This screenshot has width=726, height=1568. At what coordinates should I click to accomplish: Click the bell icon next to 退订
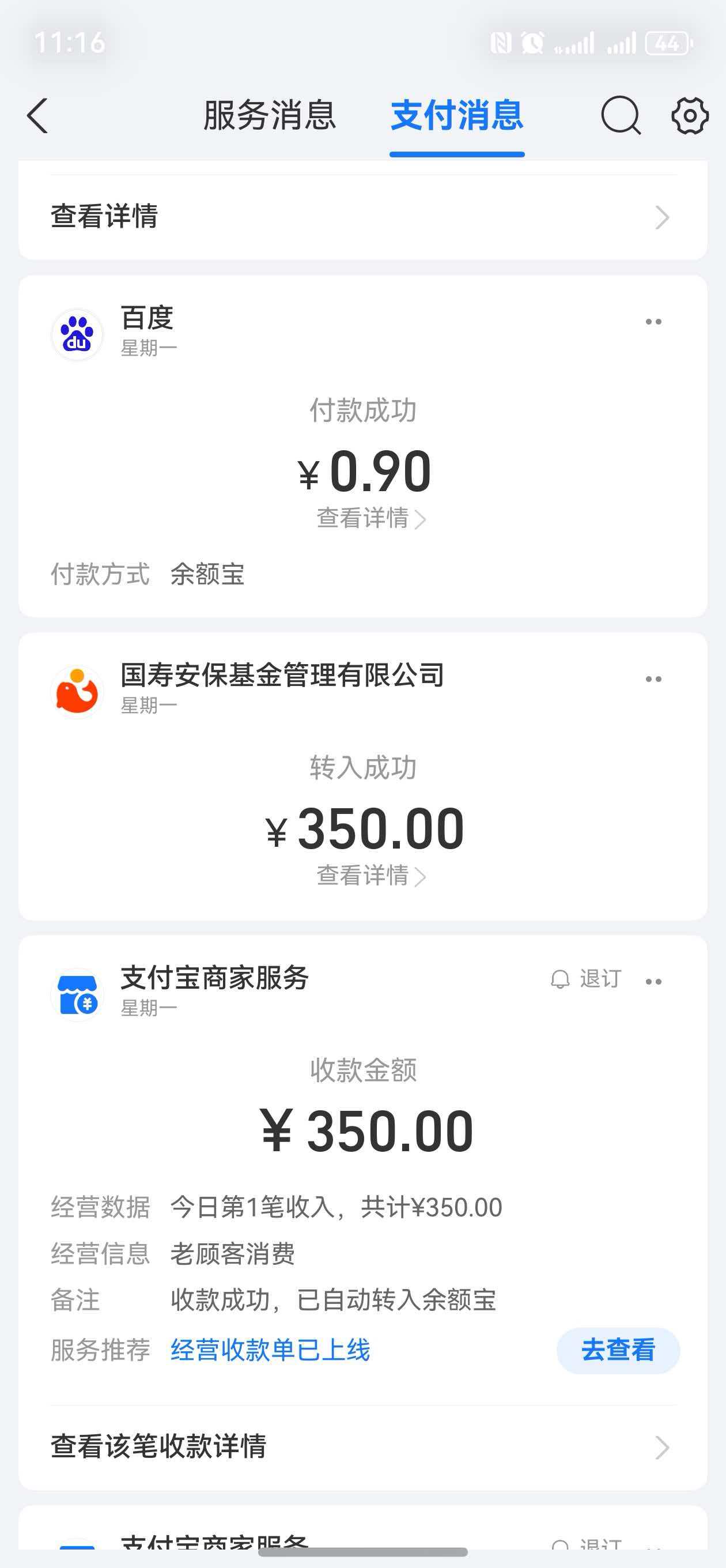point(559,980)
